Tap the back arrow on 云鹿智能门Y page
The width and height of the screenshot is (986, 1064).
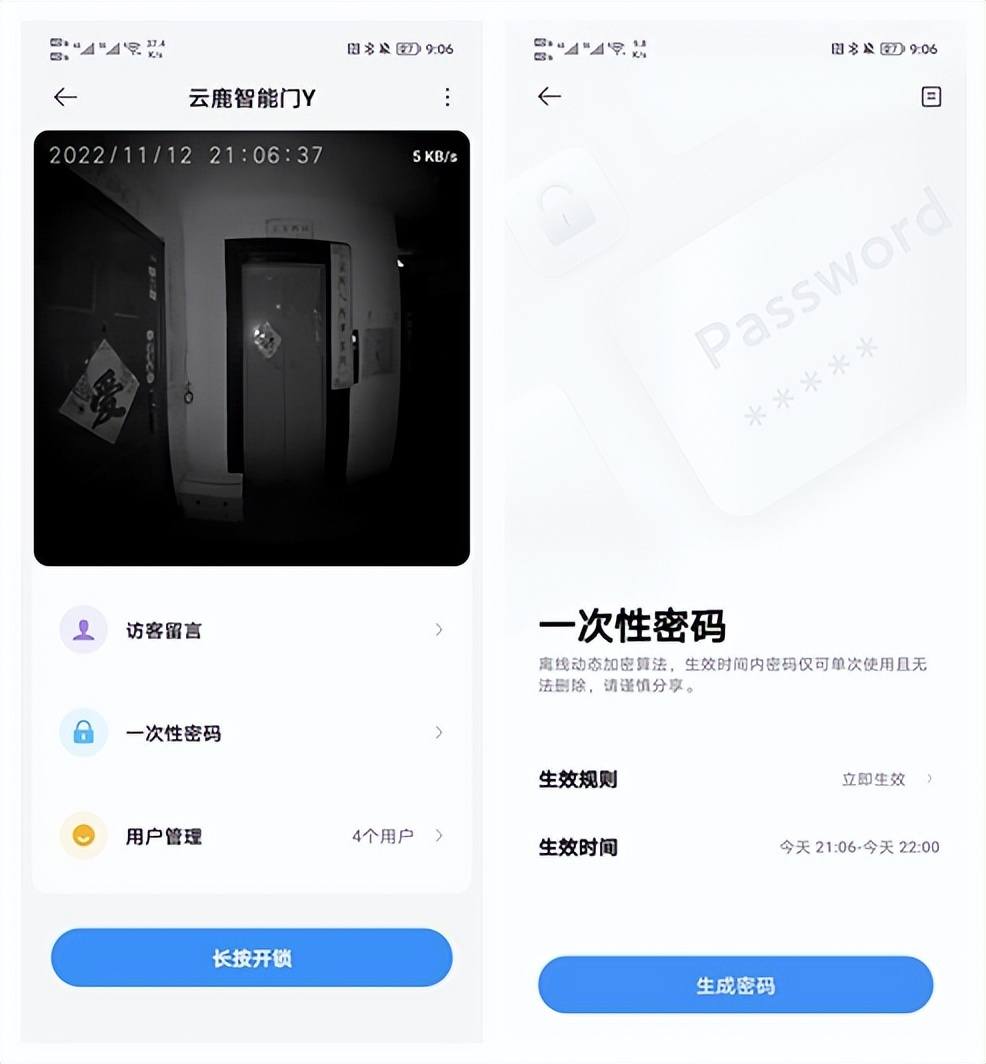coord(64,96)
